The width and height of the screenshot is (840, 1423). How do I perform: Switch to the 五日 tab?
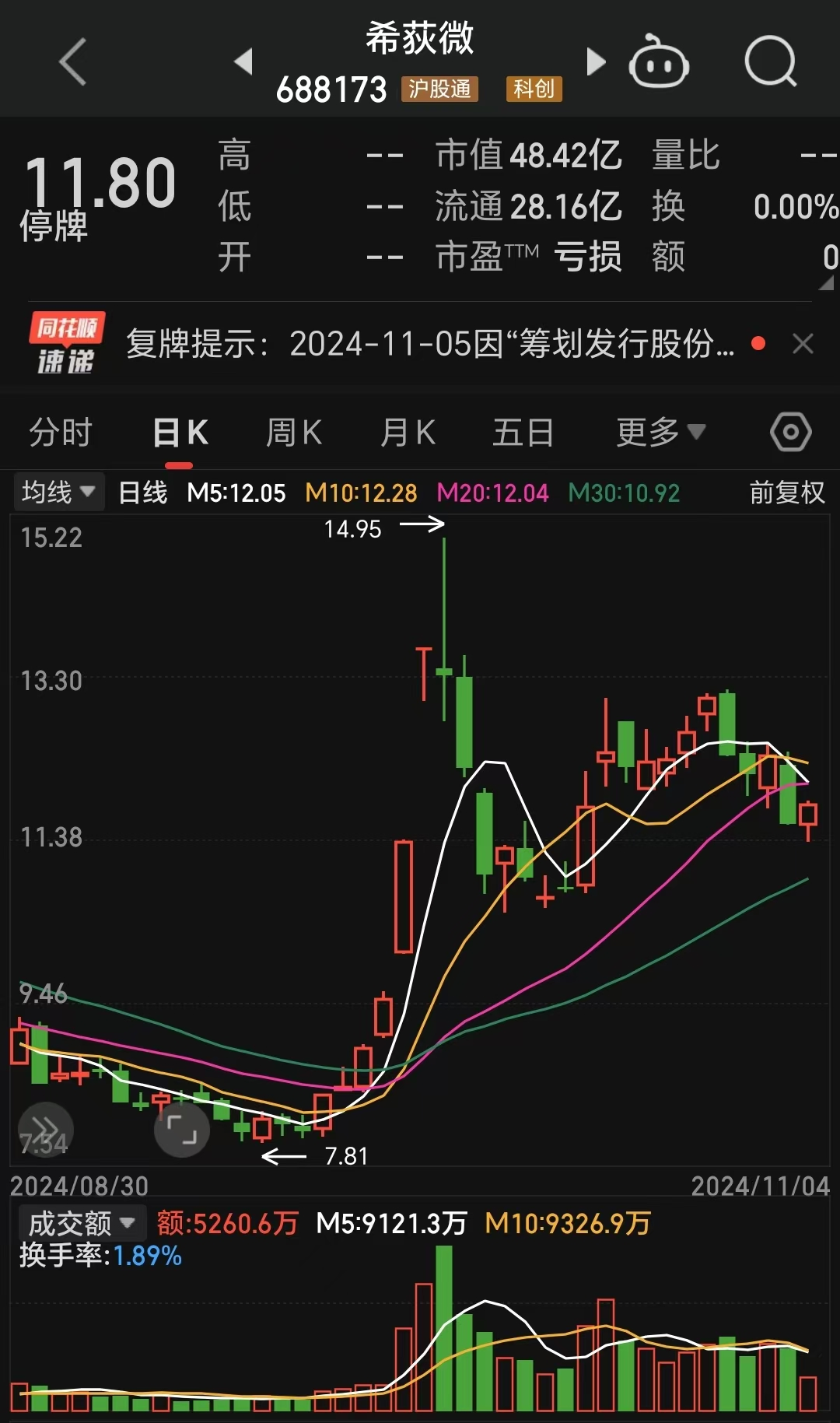tap(523, 433)
